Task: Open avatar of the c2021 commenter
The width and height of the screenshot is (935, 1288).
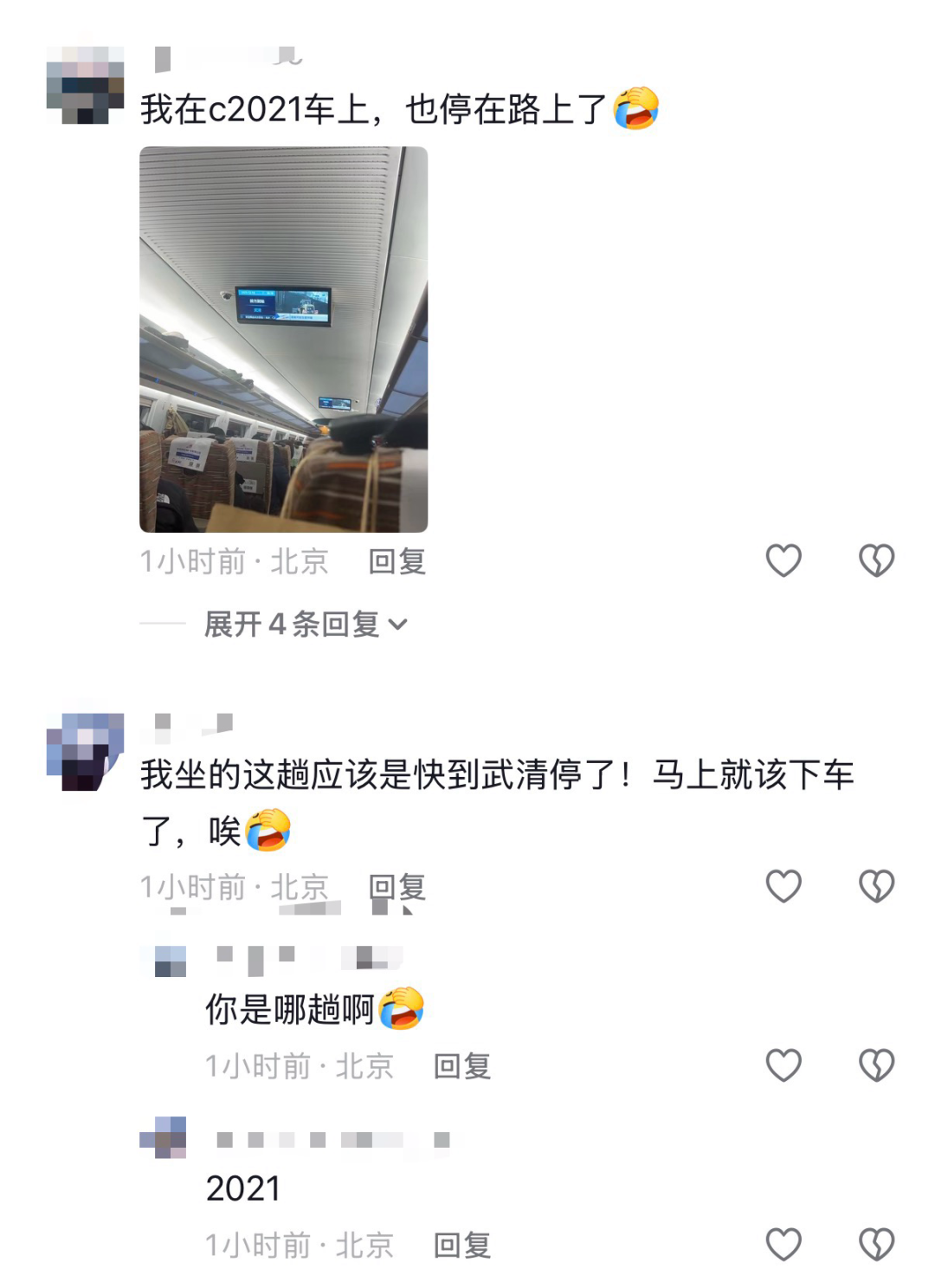Action: pos(85,85)
